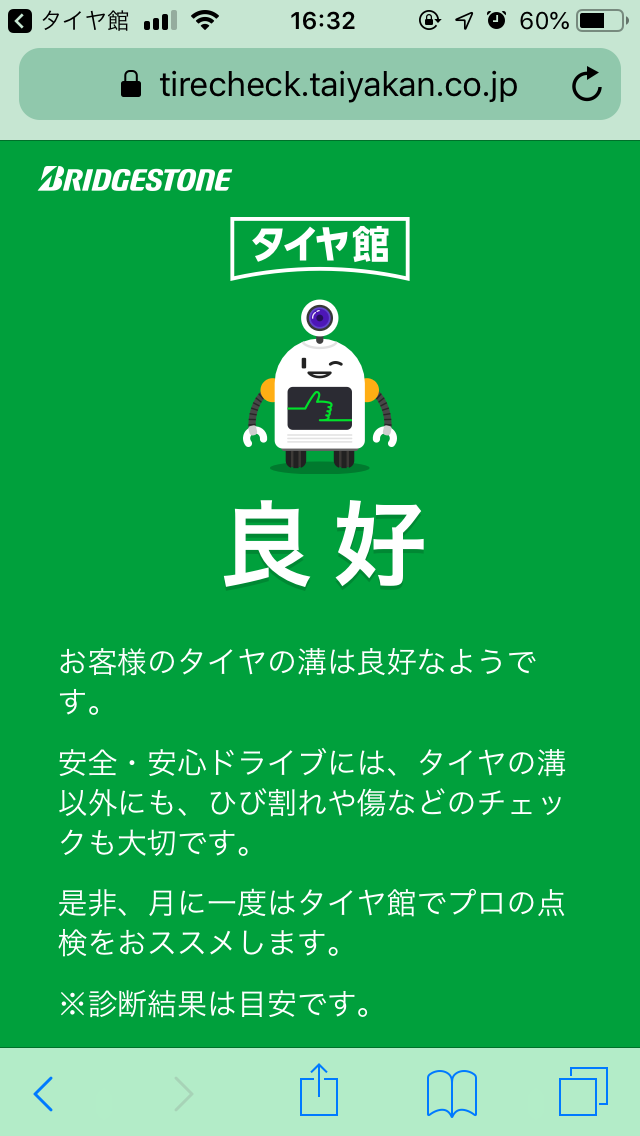Tap the tirecheck.taiyakan.co.jp address bar
This screenshot has width=640, height=1136.
click(320, 85)
